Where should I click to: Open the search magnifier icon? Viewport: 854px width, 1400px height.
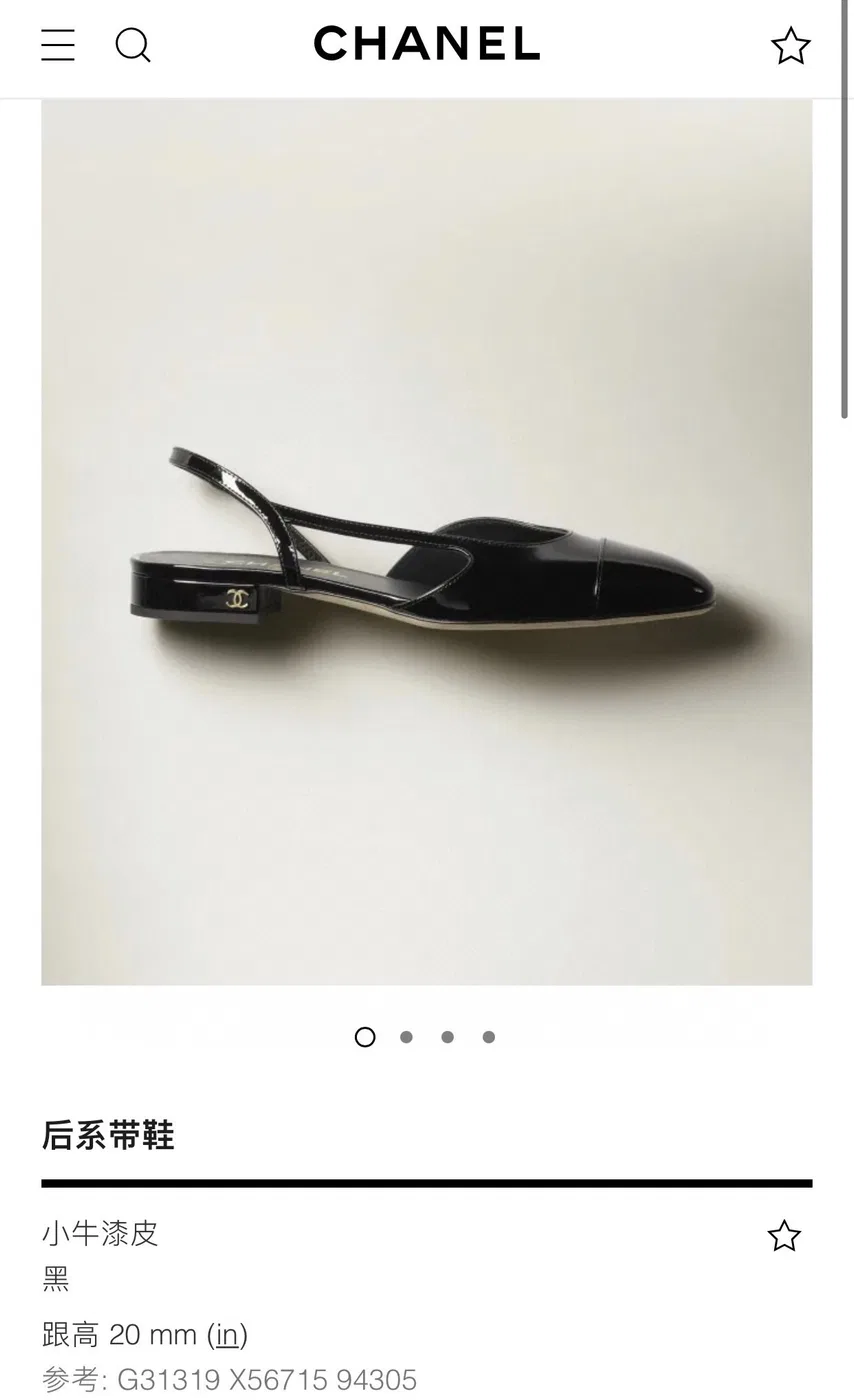coord(133,45)
